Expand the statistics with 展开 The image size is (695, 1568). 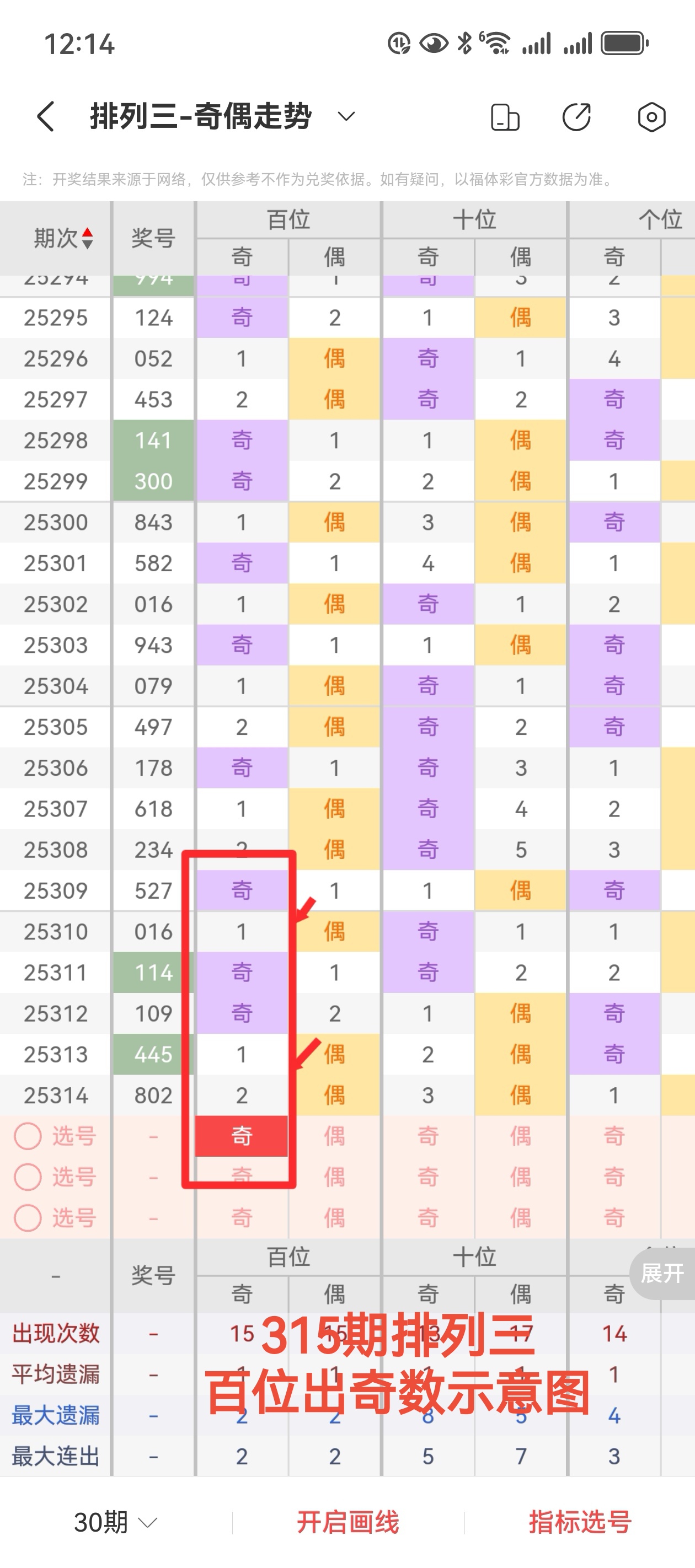(x=662, y=1273)
